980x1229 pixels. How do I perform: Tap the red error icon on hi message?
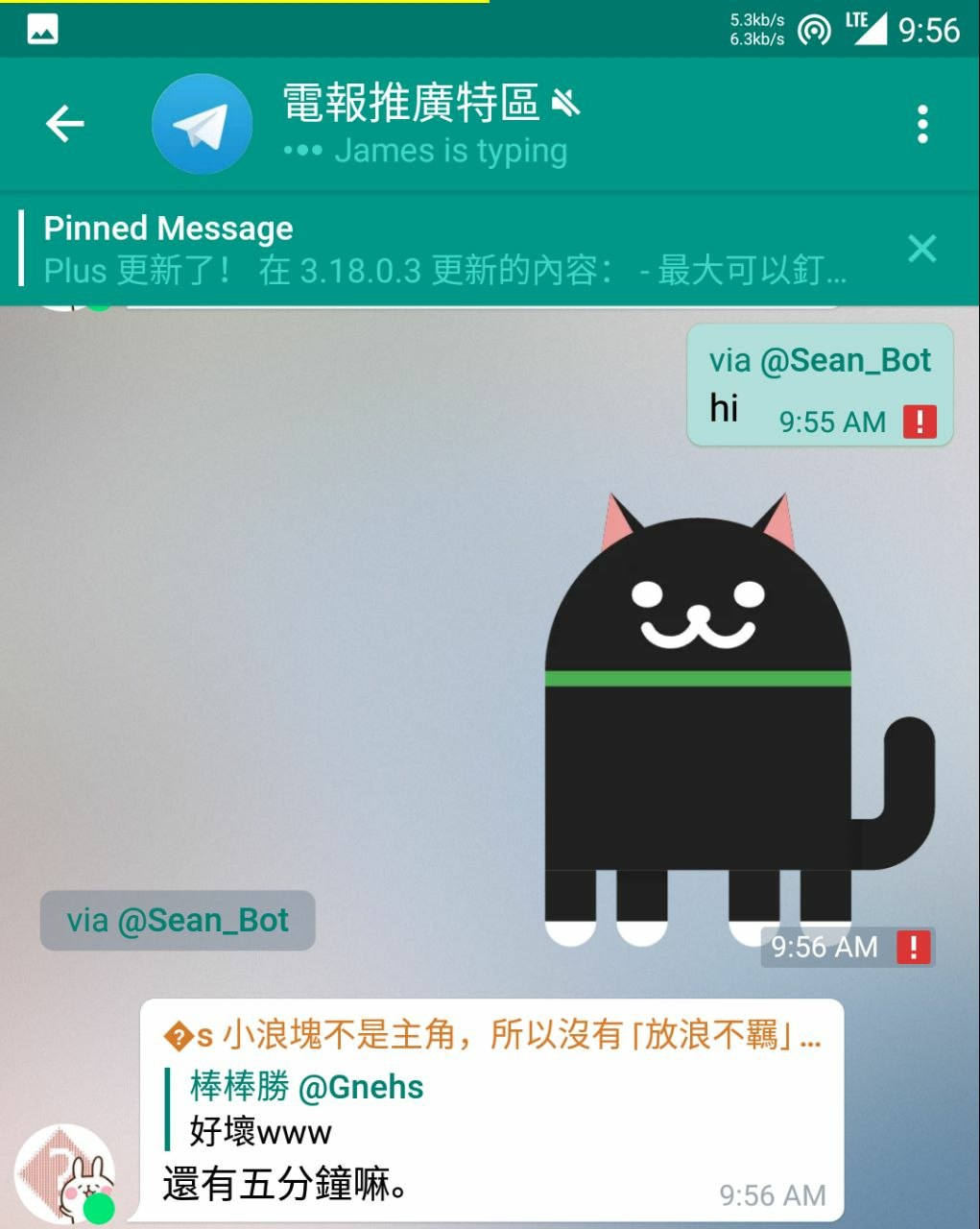pos(920,422)
